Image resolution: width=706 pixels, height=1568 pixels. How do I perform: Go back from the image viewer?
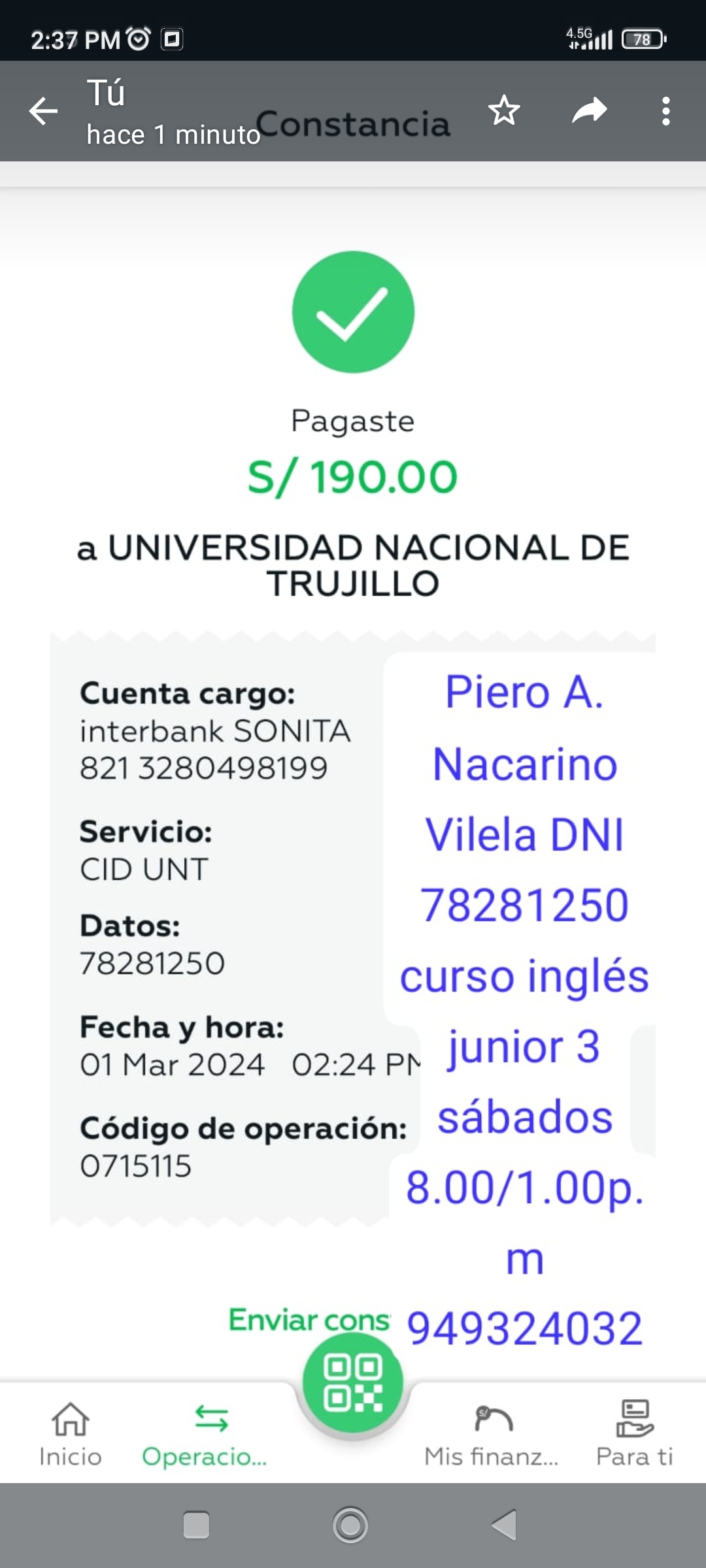coord(43,111)
